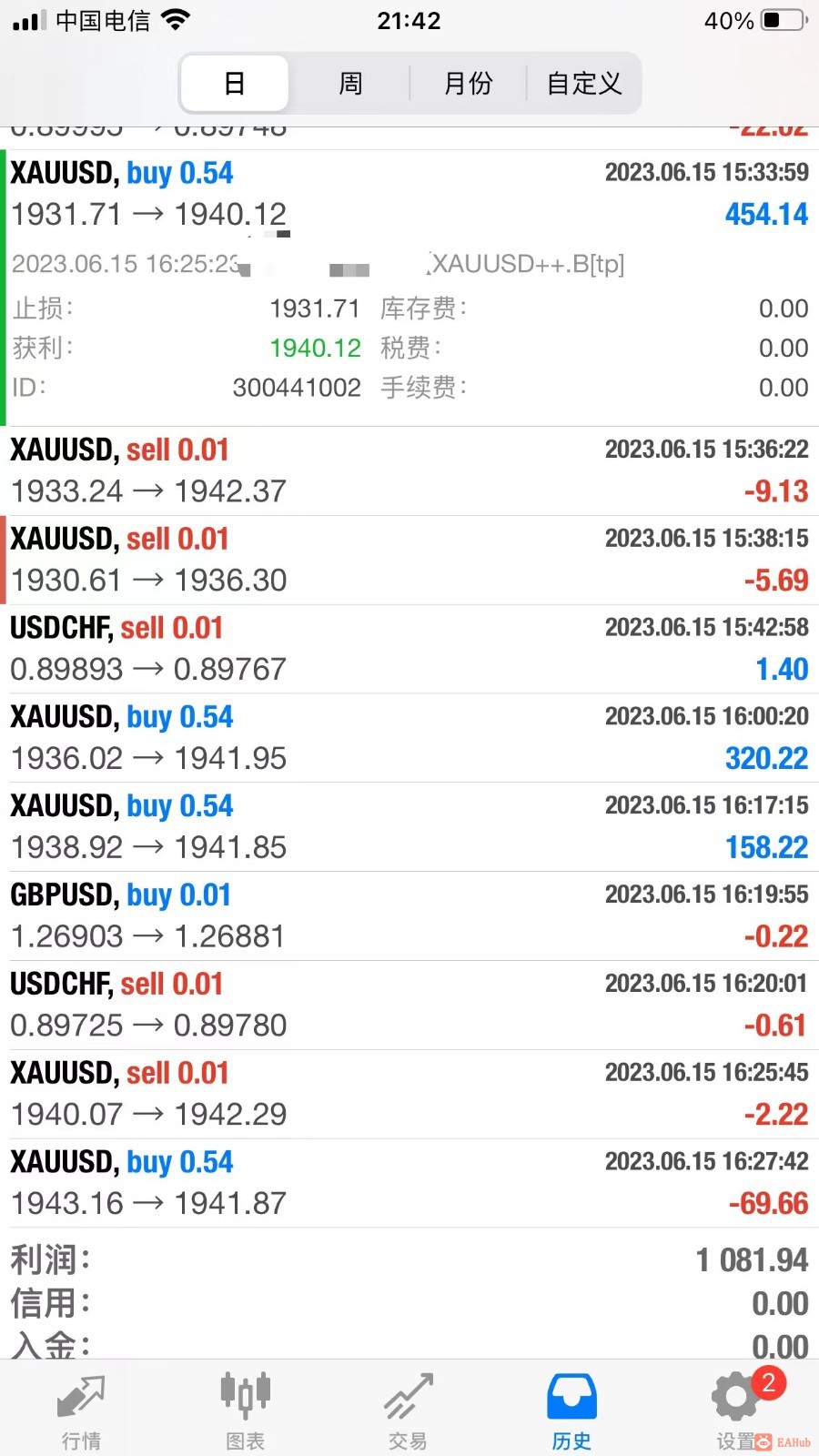Switch to the 月份 (month) period

point(468,84)
